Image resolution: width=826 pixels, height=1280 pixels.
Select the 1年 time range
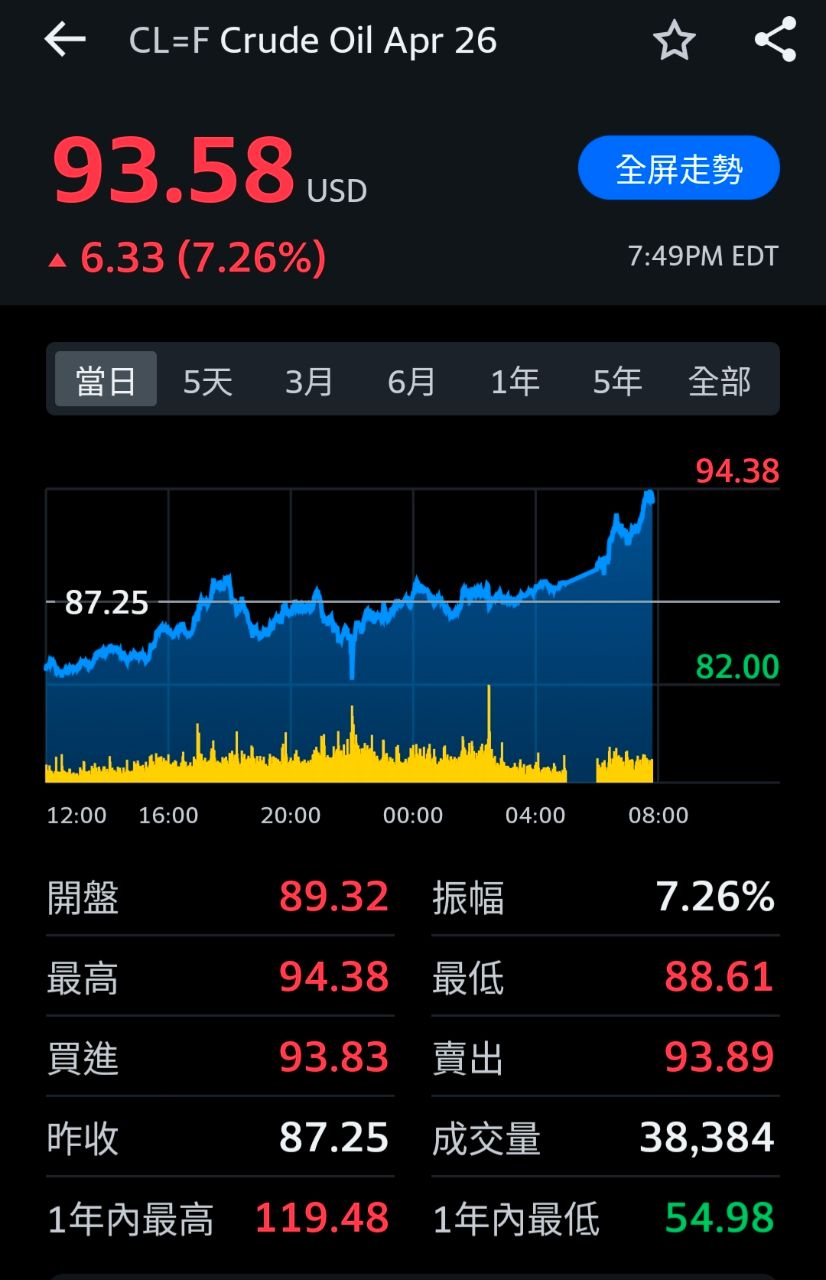pos(515,380)
